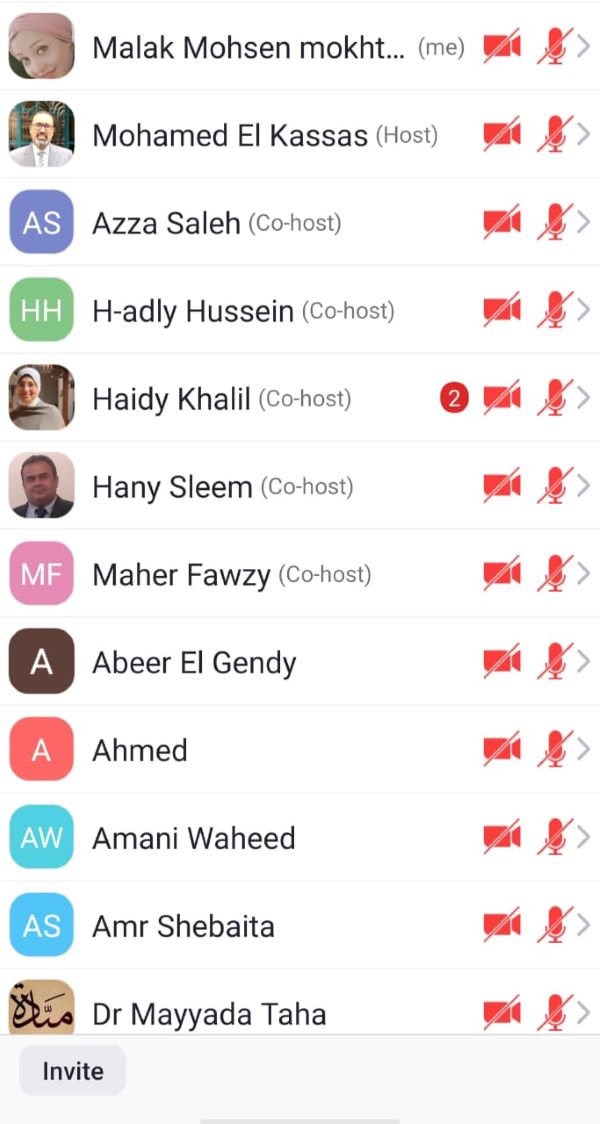Tap the microphone icon for Azza Saleh
The image size is (600, 1124).
tap(551, 223)
